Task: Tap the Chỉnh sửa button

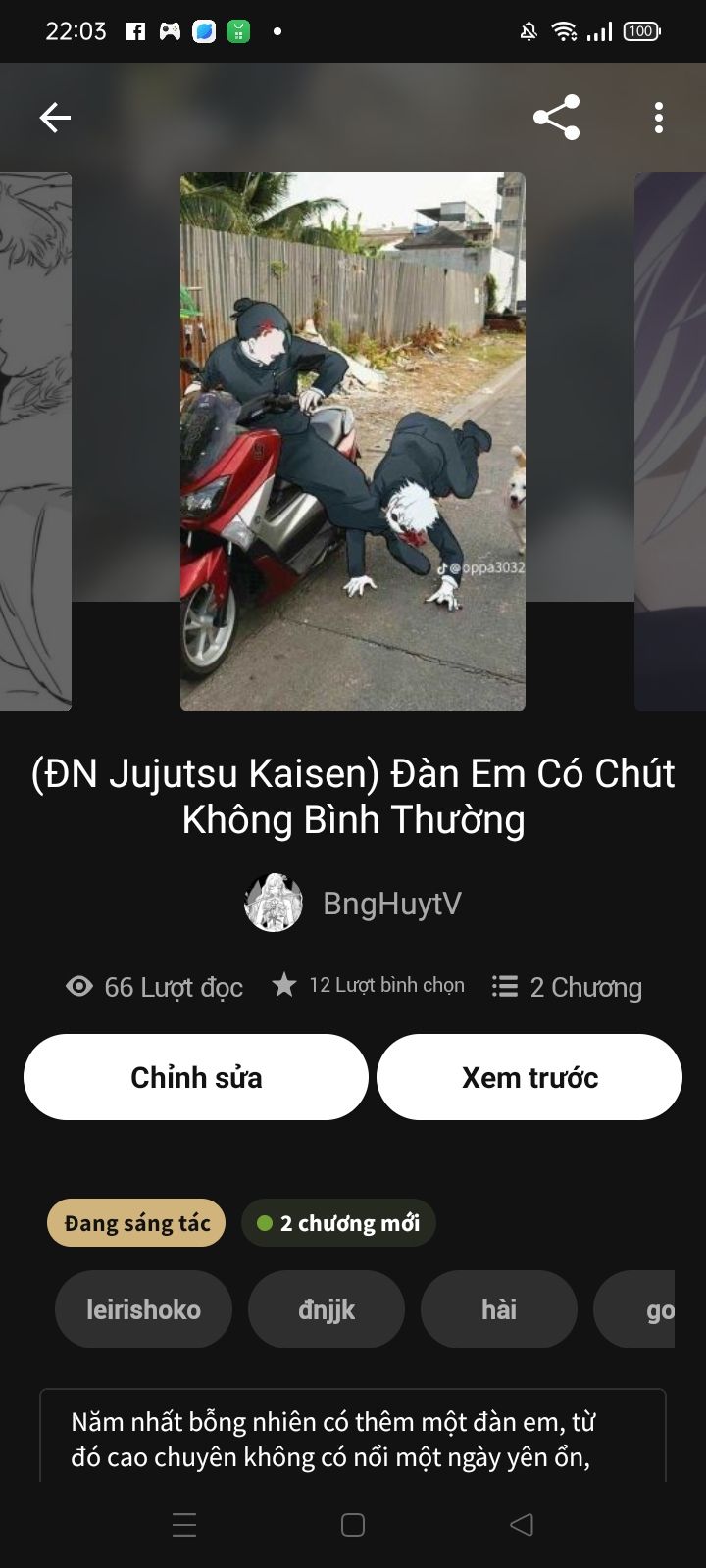Action: click(196, 1077)
